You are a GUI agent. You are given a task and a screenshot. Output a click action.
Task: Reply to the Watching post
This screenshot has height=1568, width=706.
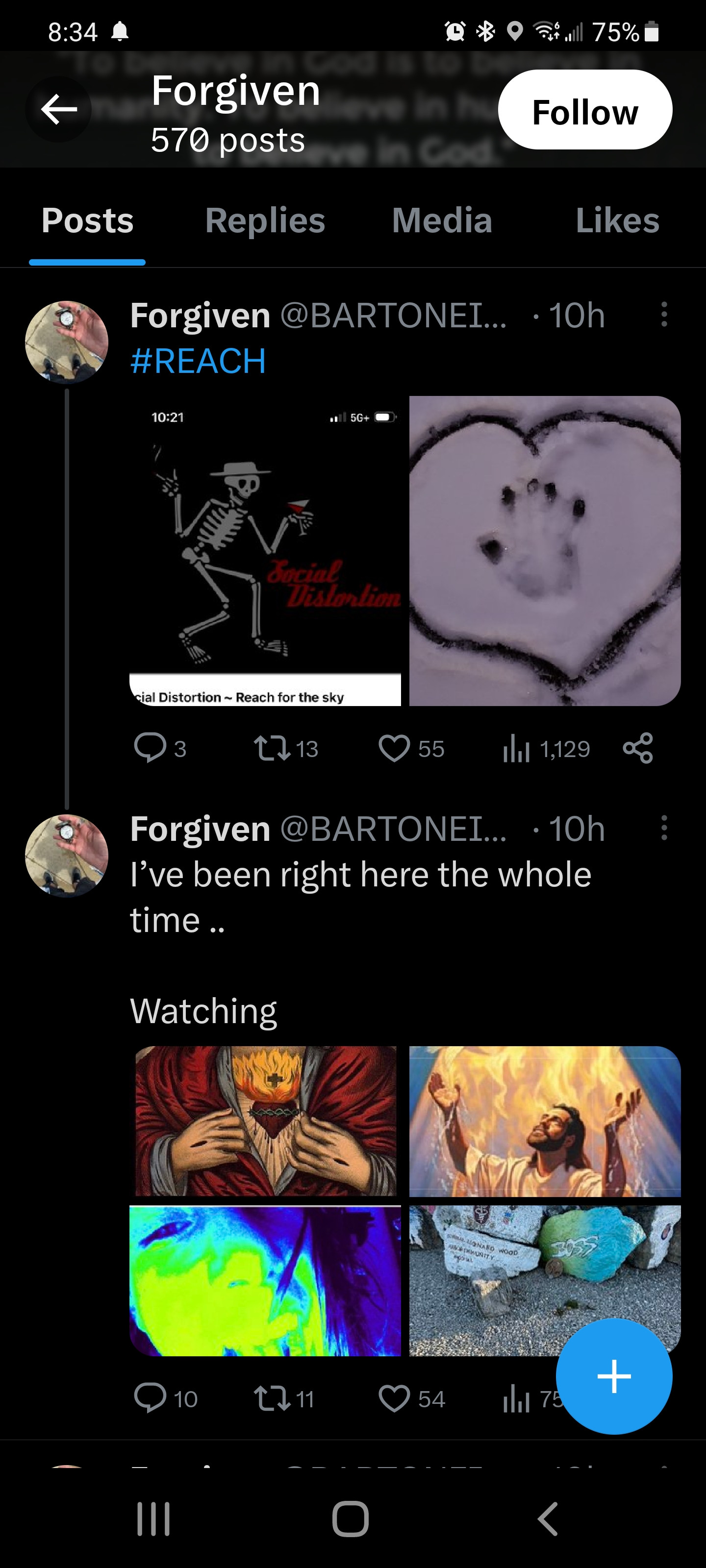click(150, 1398)
